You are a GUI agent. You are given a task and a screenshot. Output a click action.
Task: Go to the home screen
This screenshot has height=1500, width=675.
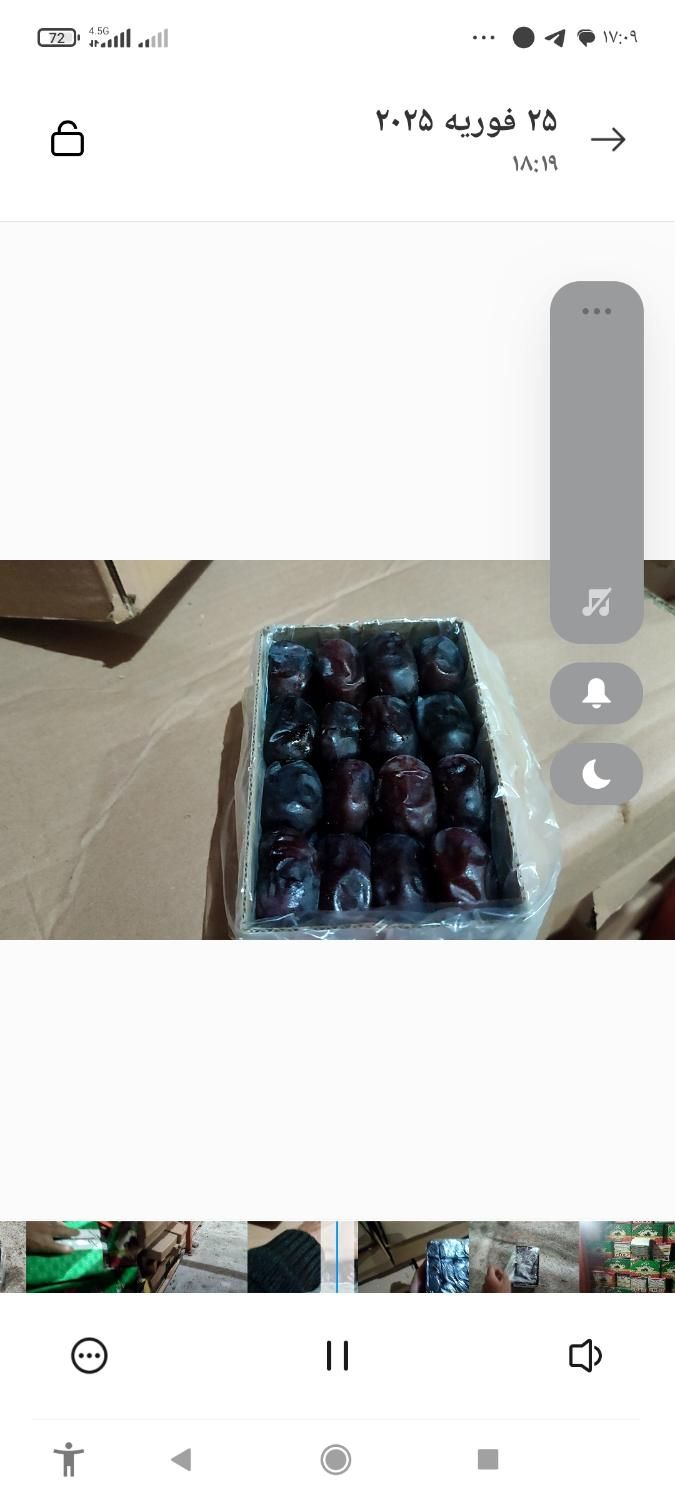coord(336,1459)
